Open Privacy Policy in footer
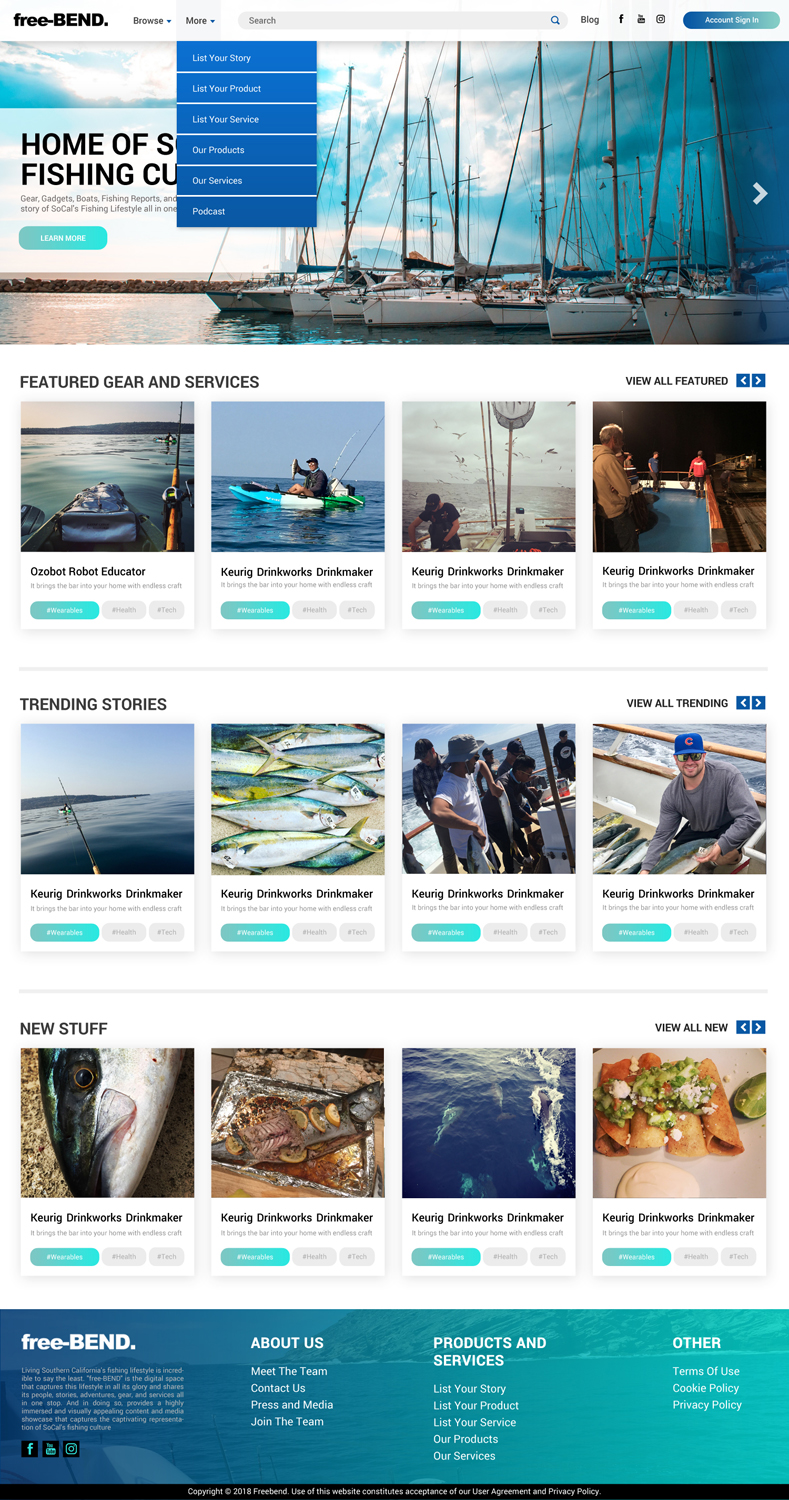 pyautogui.click(x=707, y=1405)
